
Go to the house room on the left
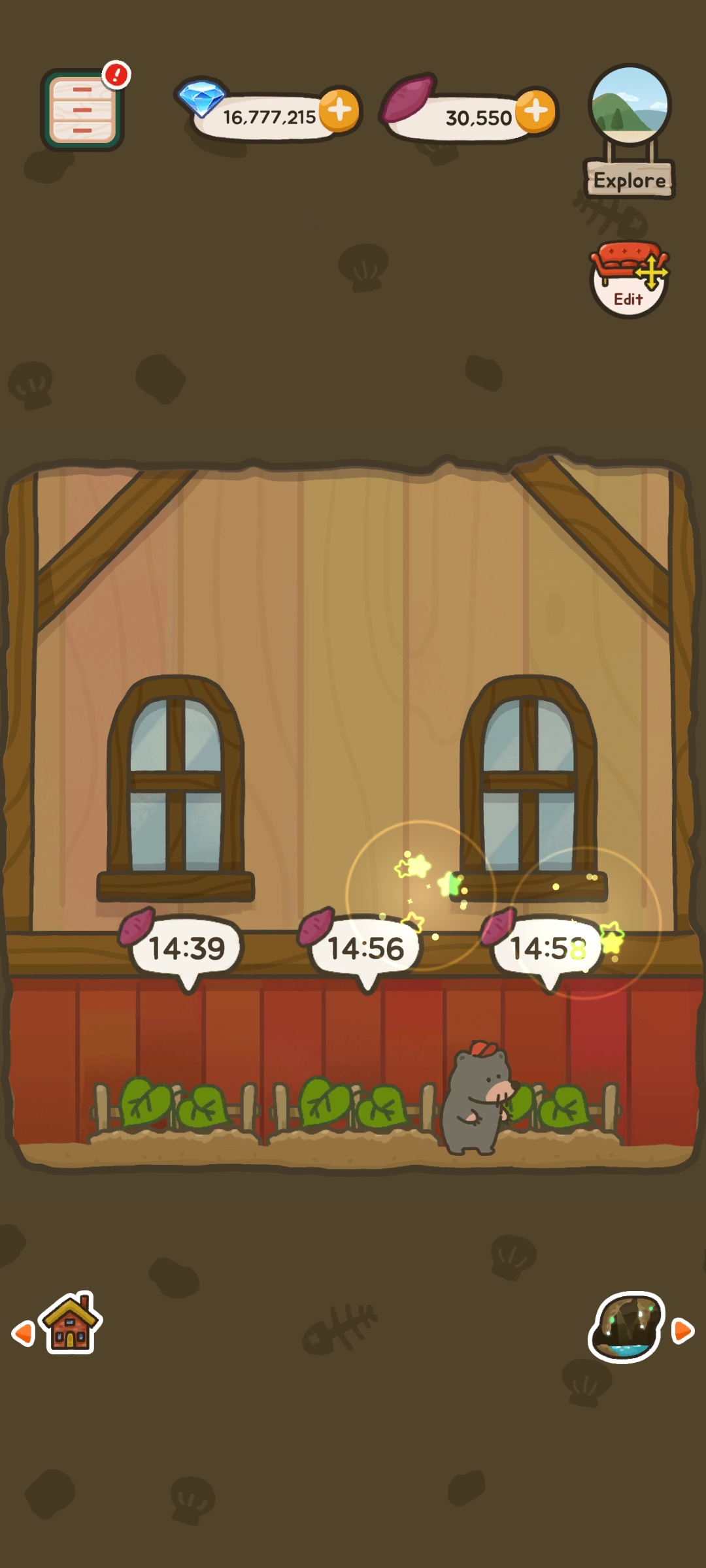[69, 1323]
